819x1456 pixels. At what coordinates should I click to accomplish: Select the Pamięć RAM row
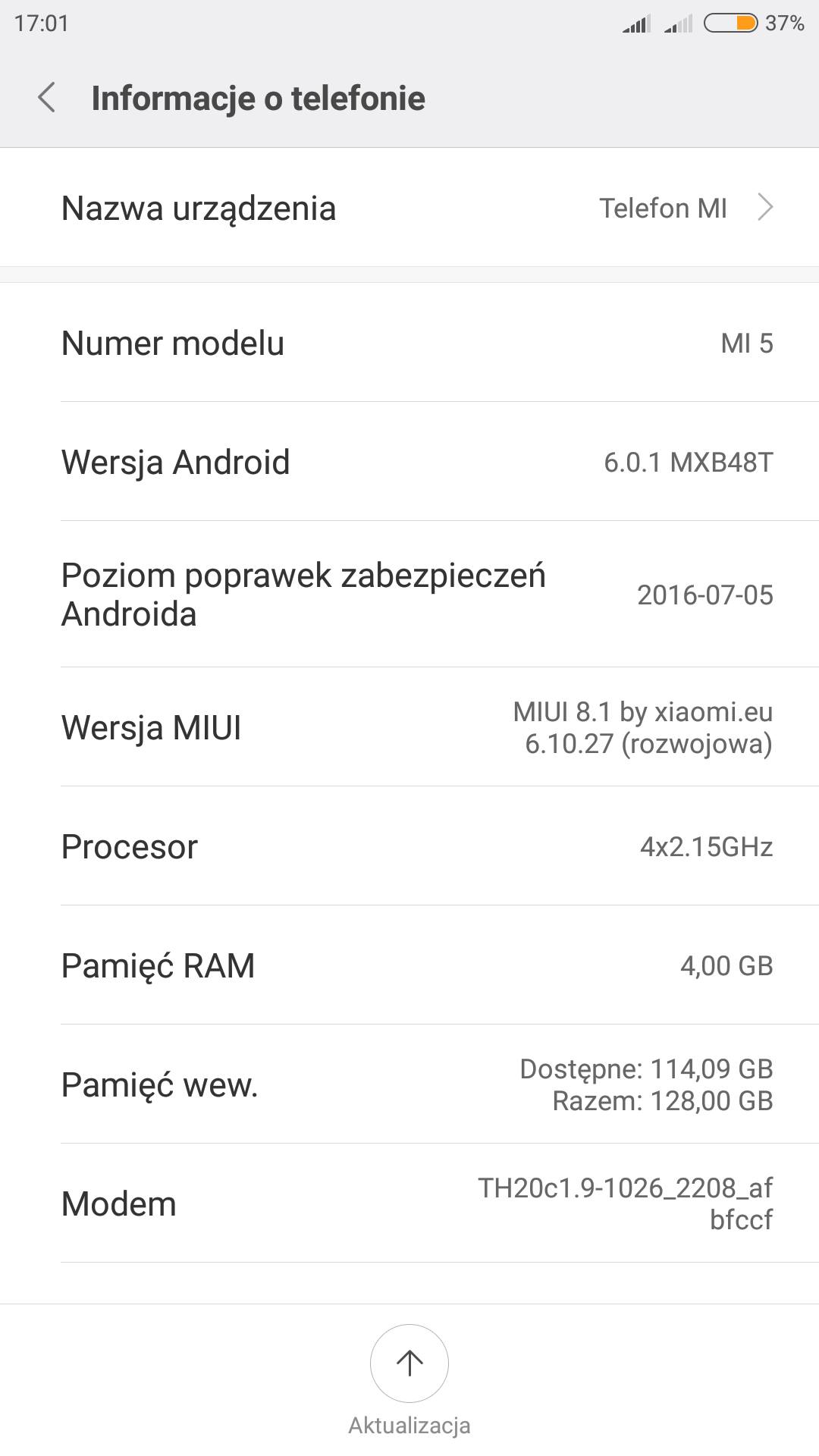(409, 965)
